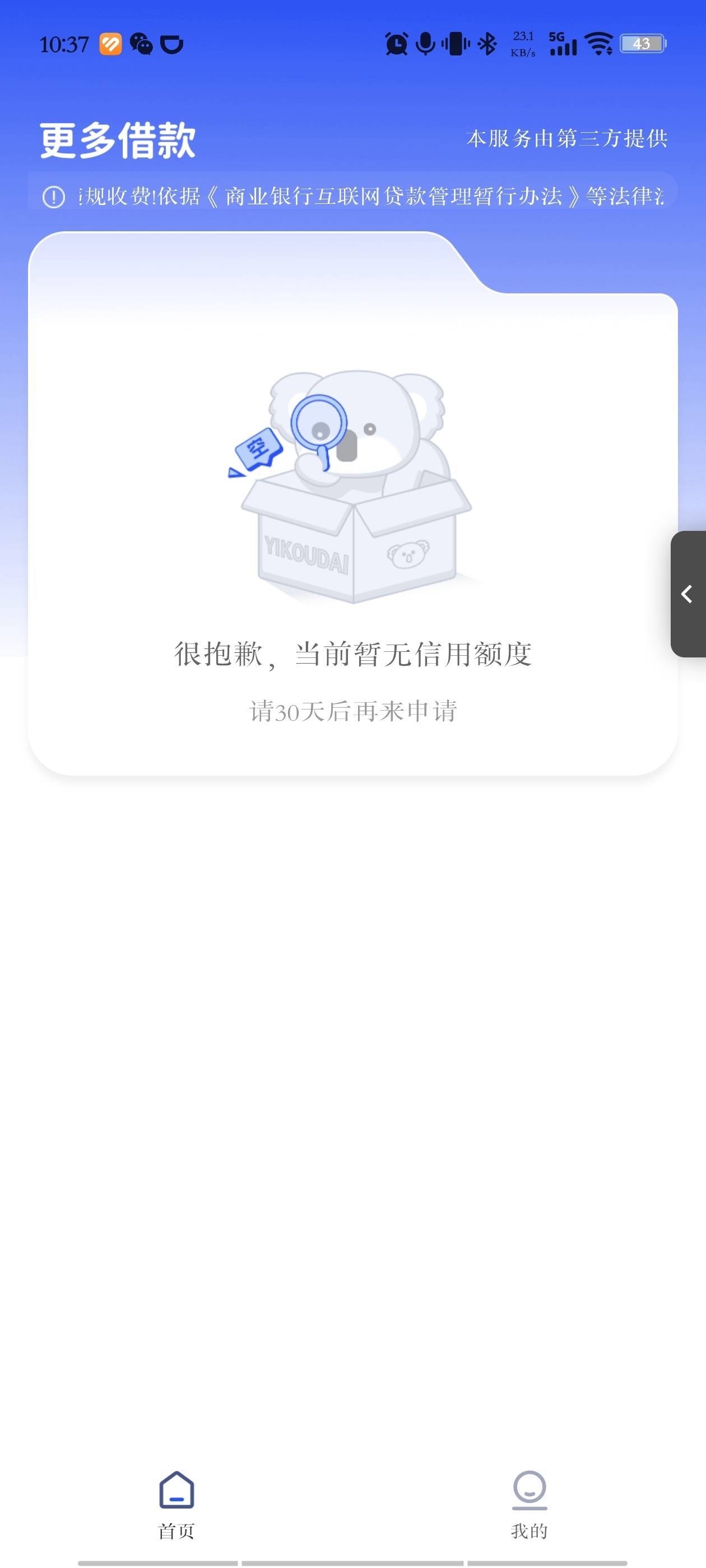Expand the side panel arrow handle
This screenshot has height=1568, width=706.
[x=688, y=594]
